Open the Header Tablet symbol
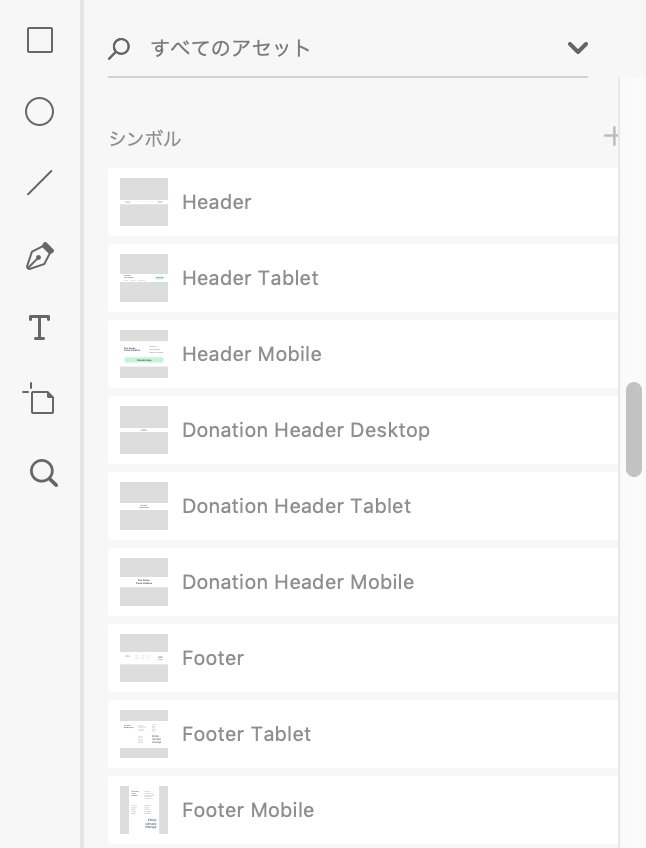The width and height of the screenshot is (646, 848). tap(362, 278)
